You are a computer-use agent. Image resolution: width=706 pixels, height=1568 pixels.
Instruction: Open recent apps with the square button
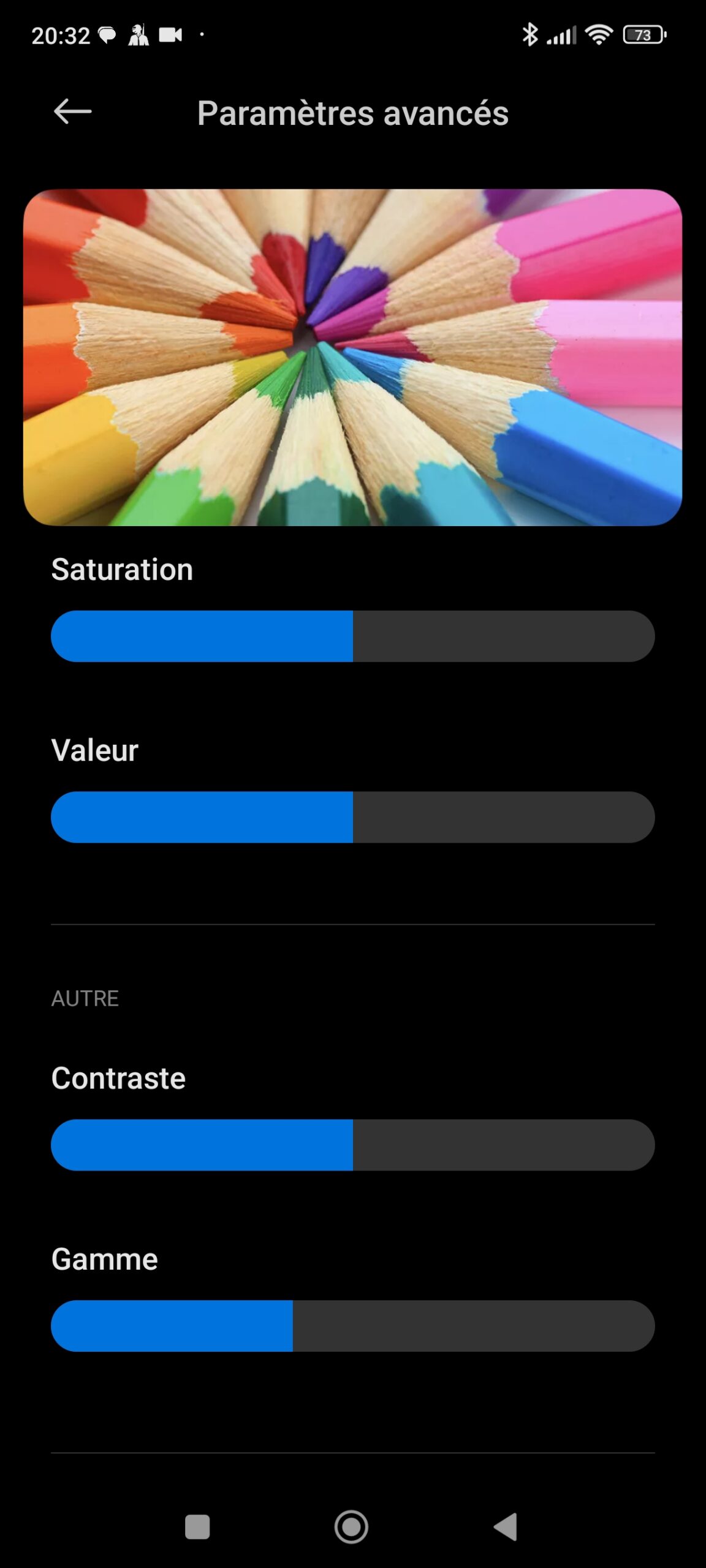coord(197,1527)
